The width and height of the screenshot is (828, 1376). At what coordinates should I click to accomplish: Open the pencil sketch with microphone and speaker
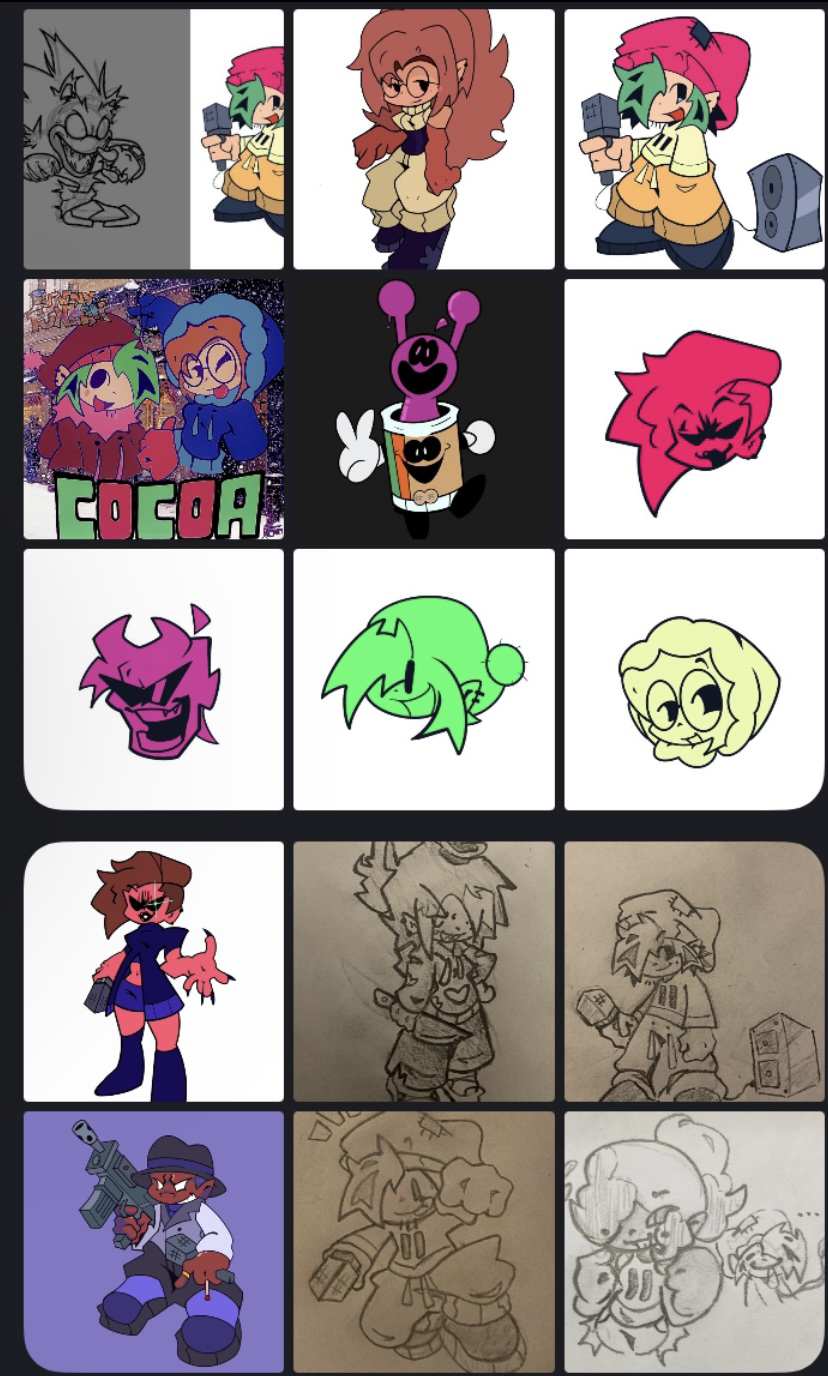tap(694, 971)
